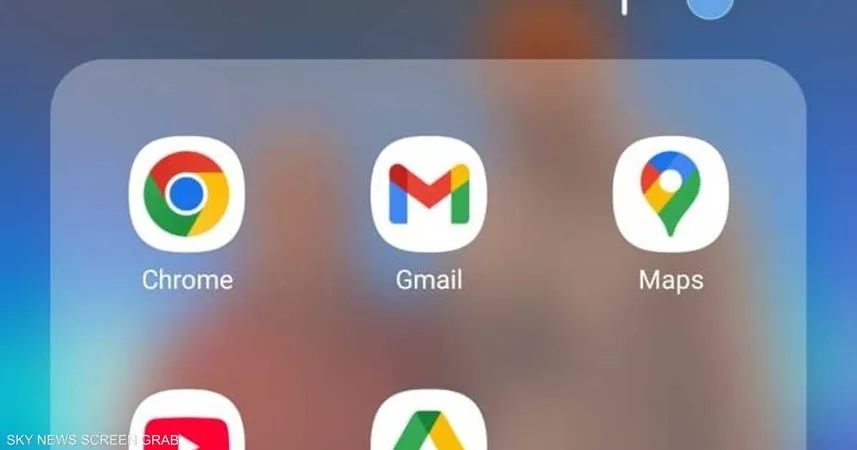Open the Google Drive app

click(428, 425)
